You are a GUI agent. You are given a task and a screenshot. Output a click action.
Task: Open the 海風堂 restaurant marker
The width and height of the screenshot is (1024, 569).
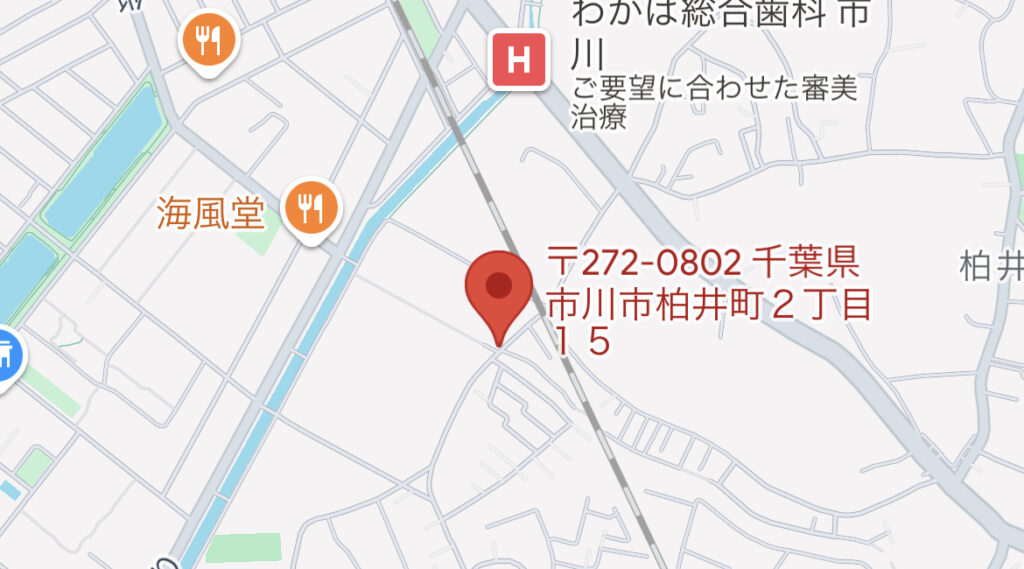click(313, 209)
